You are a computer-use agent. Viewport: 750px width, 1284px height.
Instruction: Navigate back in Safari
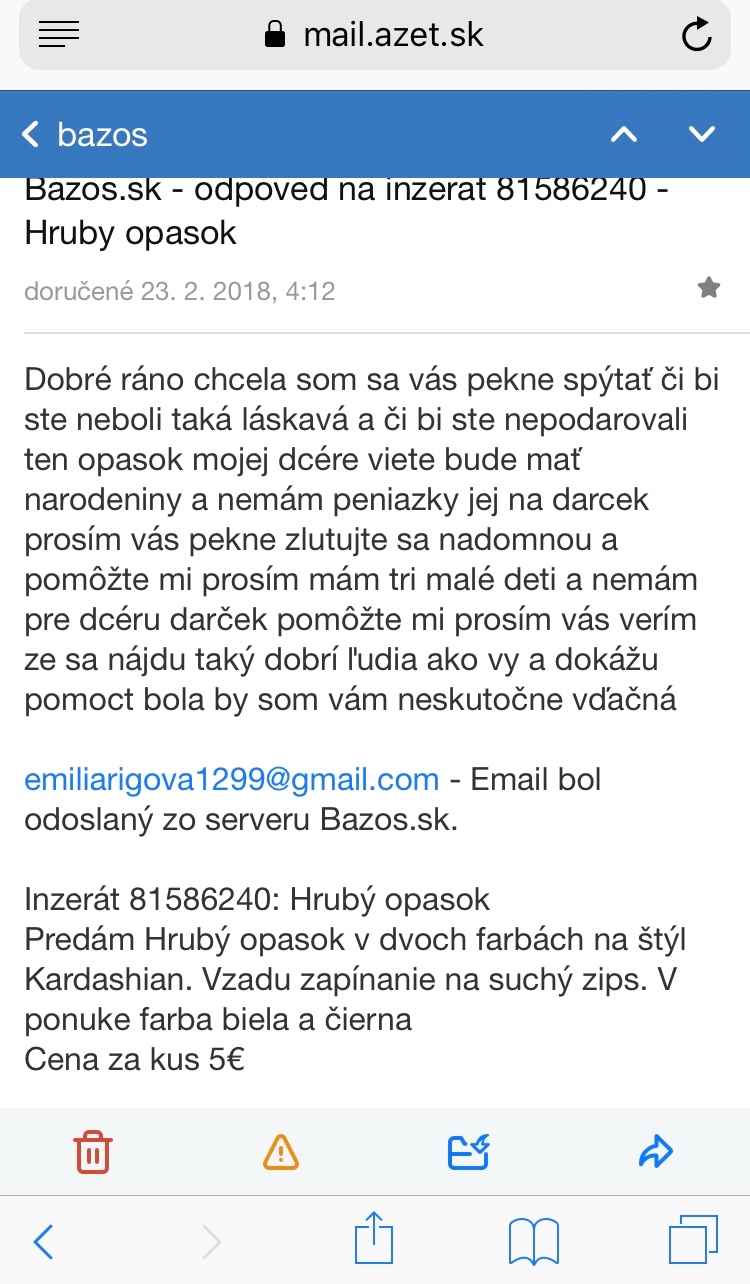click(x=43, y=1241)
